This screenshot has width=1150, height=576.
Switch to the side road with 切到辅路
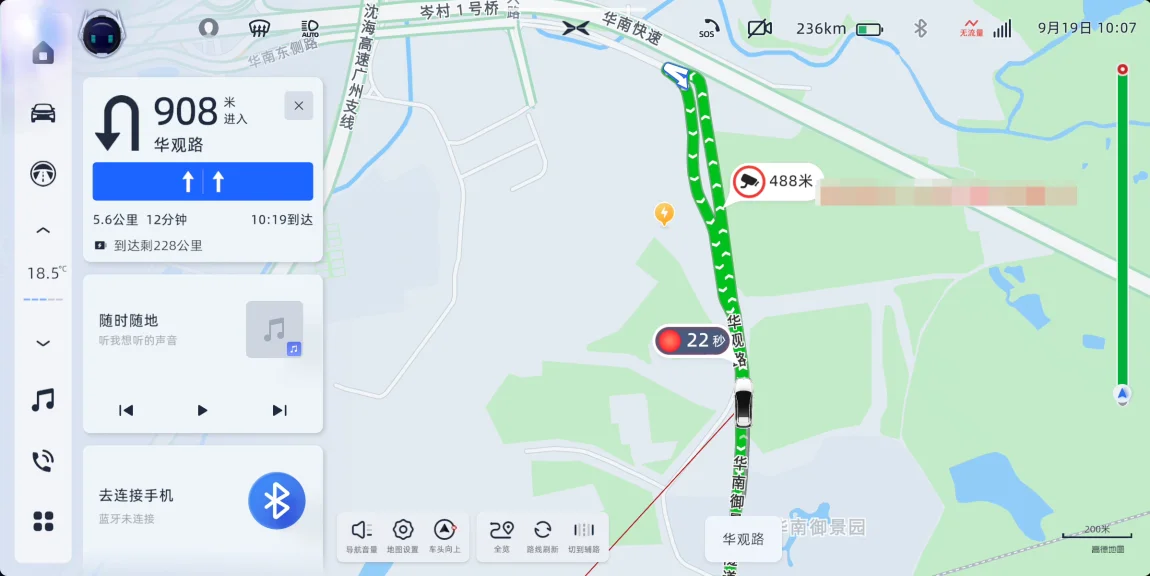point(584,536)
